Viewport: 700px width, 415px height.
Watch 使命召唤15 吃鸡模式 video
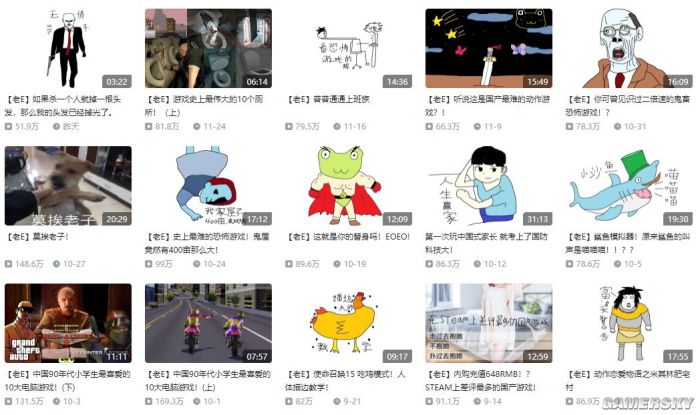pyautogui.click(x=347, y=323)
